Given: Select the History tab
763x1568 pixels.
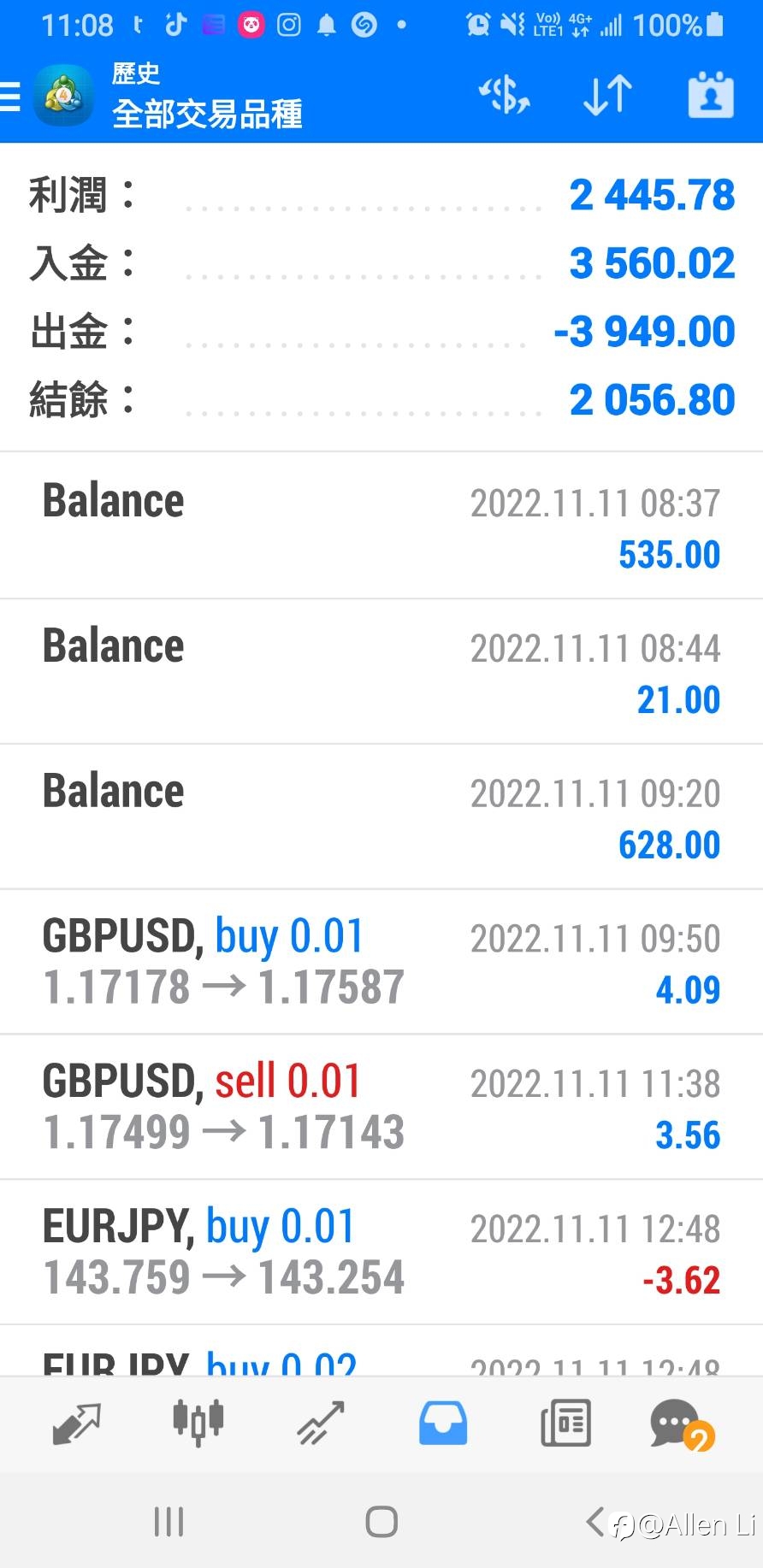Looking at the screenshot, I should point(443,1424).
